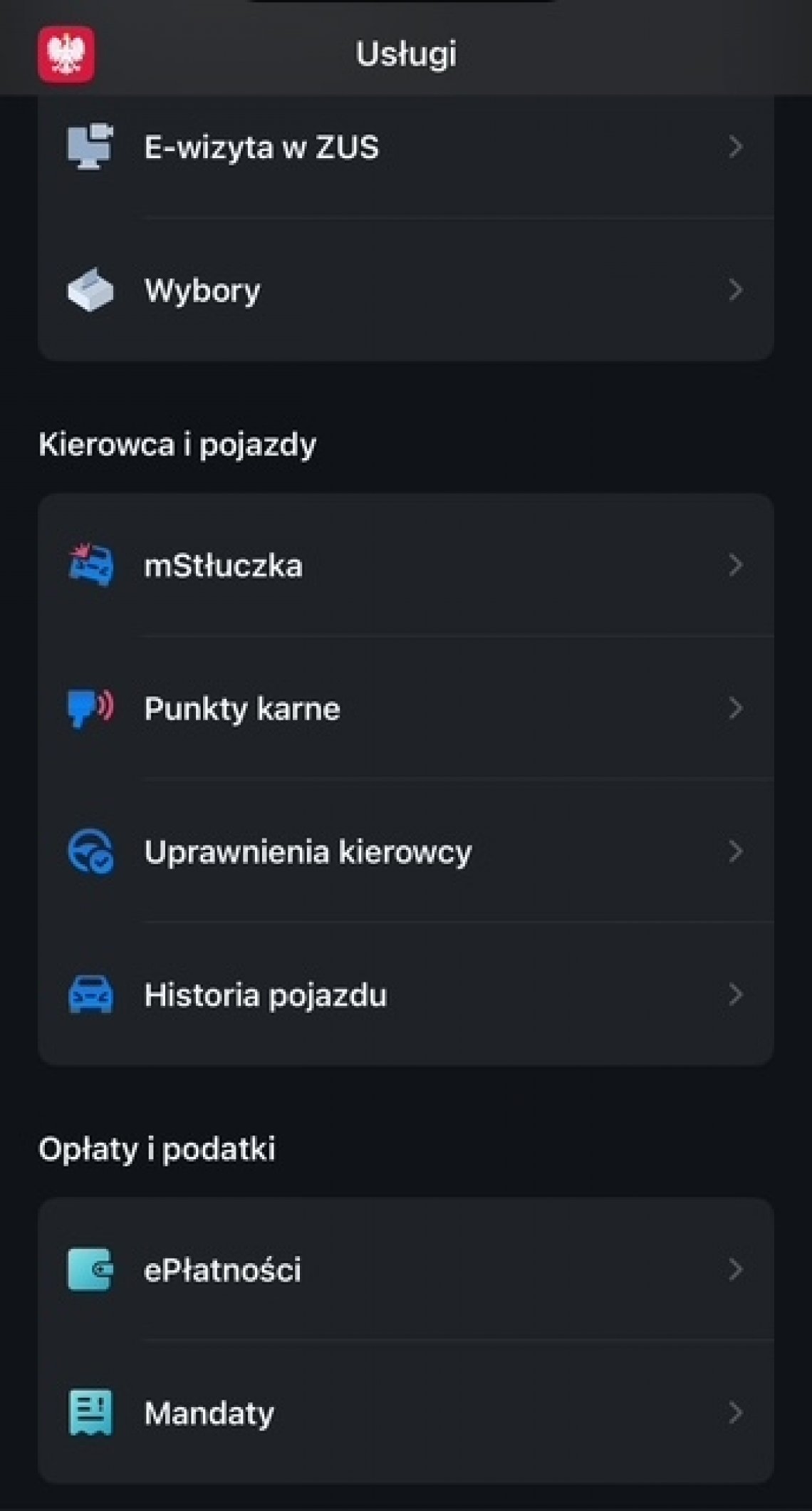Image resolution: width=812 pixels, height=1511 pixels.
Task: Tap the white eagle app emblem
Action: (66, 53)
